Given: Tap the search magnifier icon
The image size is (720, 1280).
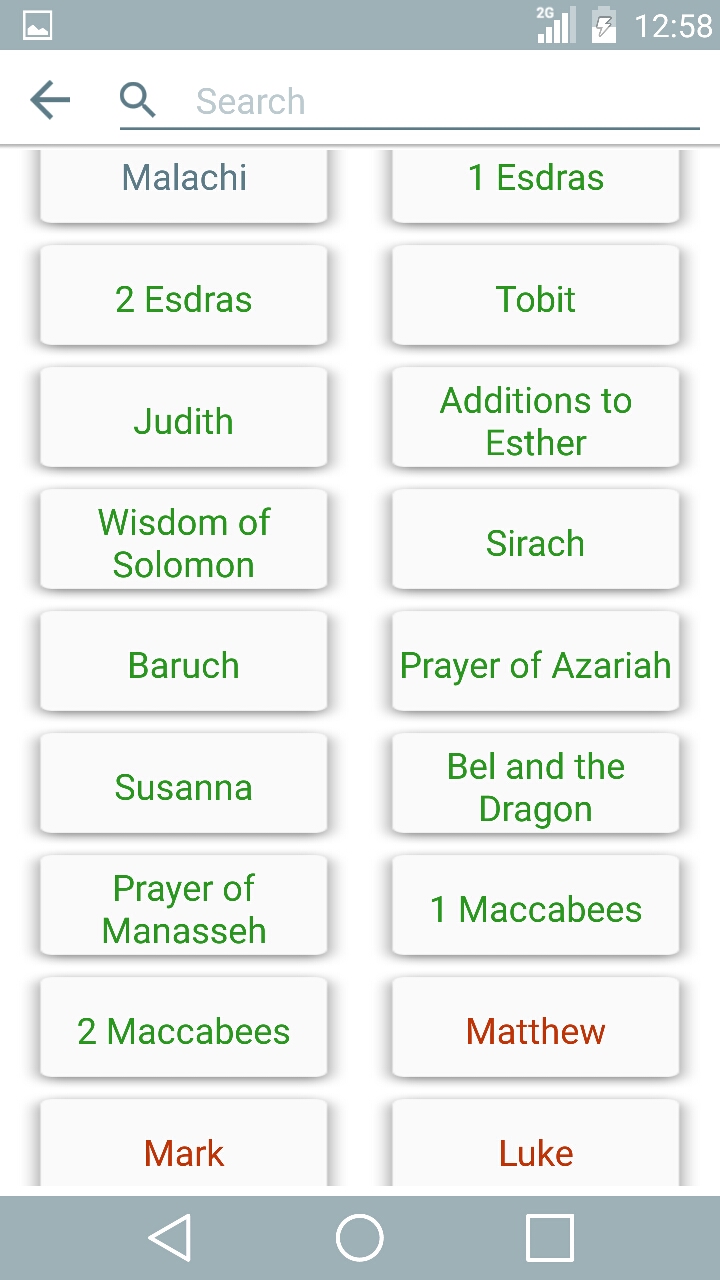Looking at the screenshot, I should (x=137, y=100).
